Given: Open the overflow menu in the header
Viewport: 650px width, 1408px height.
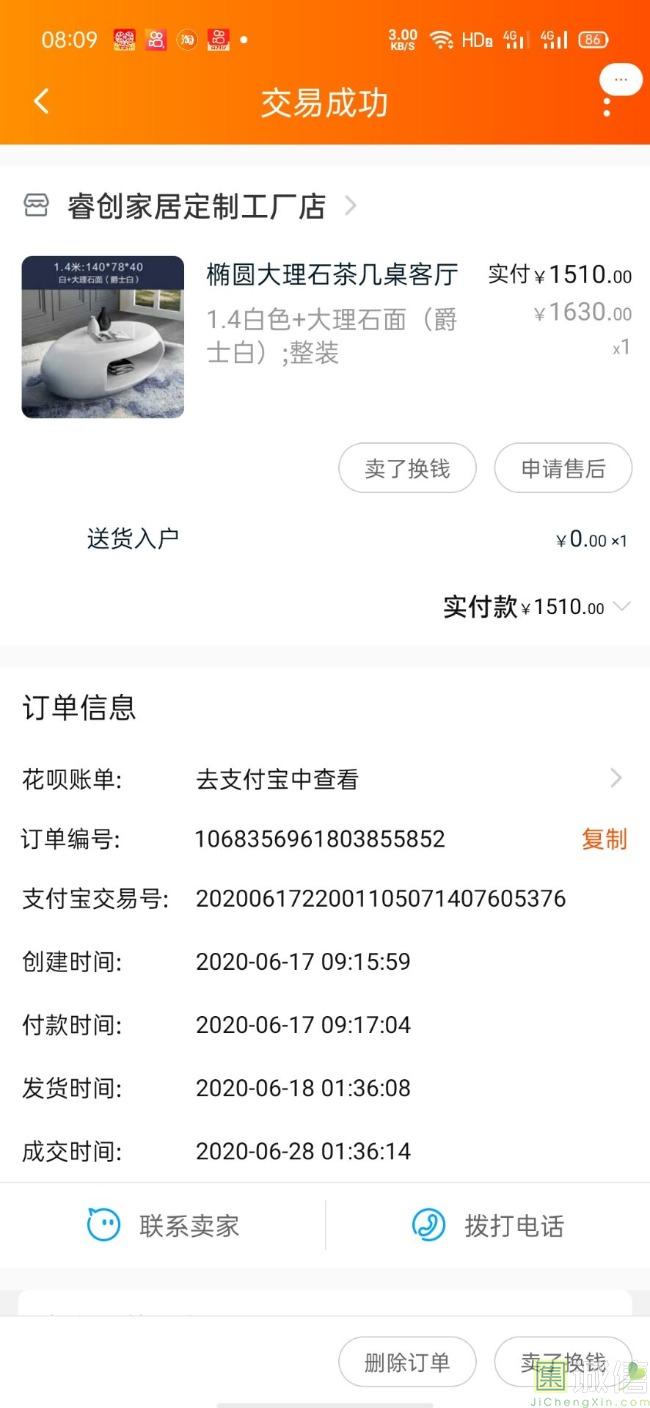Looking at the screenshot, I should pos(607,106).
